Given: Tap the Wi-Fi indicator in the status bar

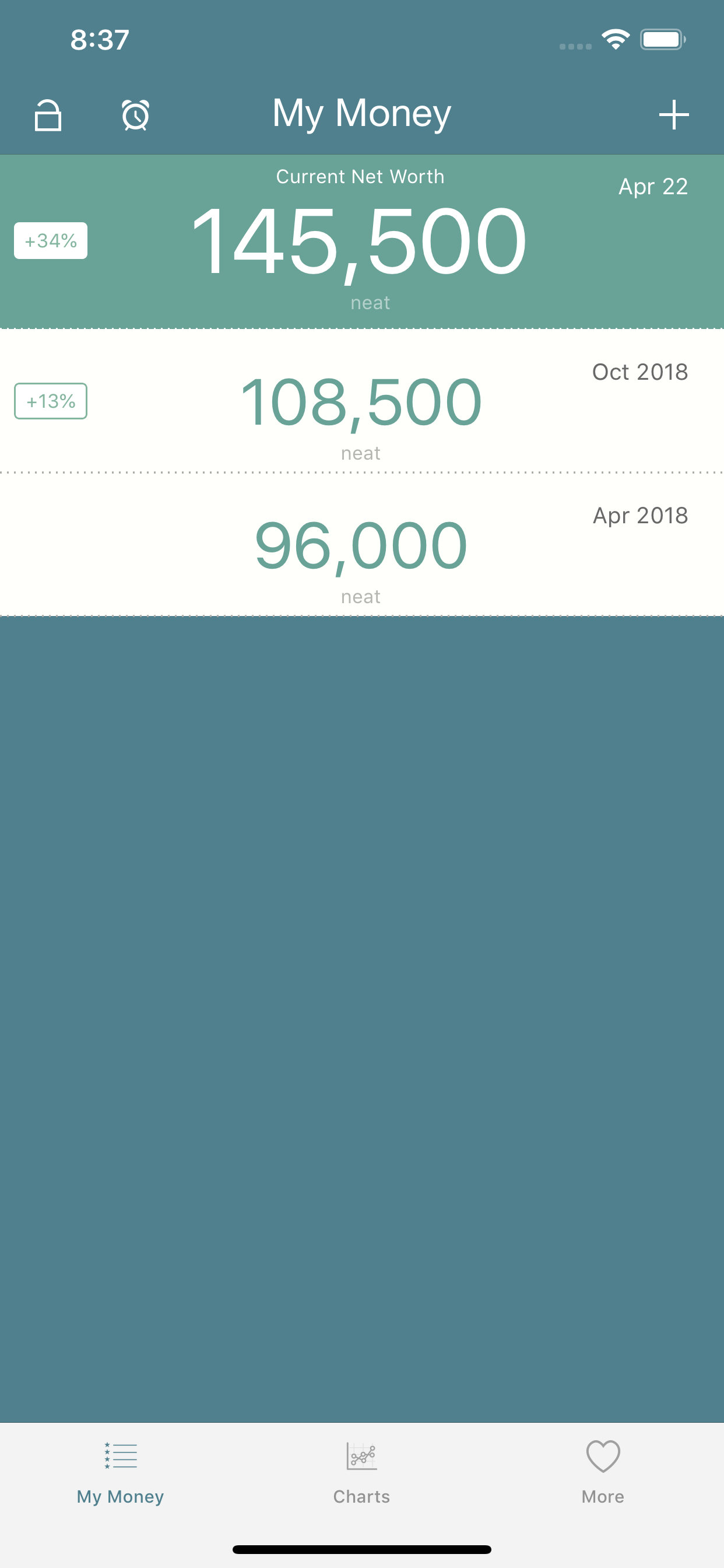Looking at the screenshot, I should coord(614,39).
